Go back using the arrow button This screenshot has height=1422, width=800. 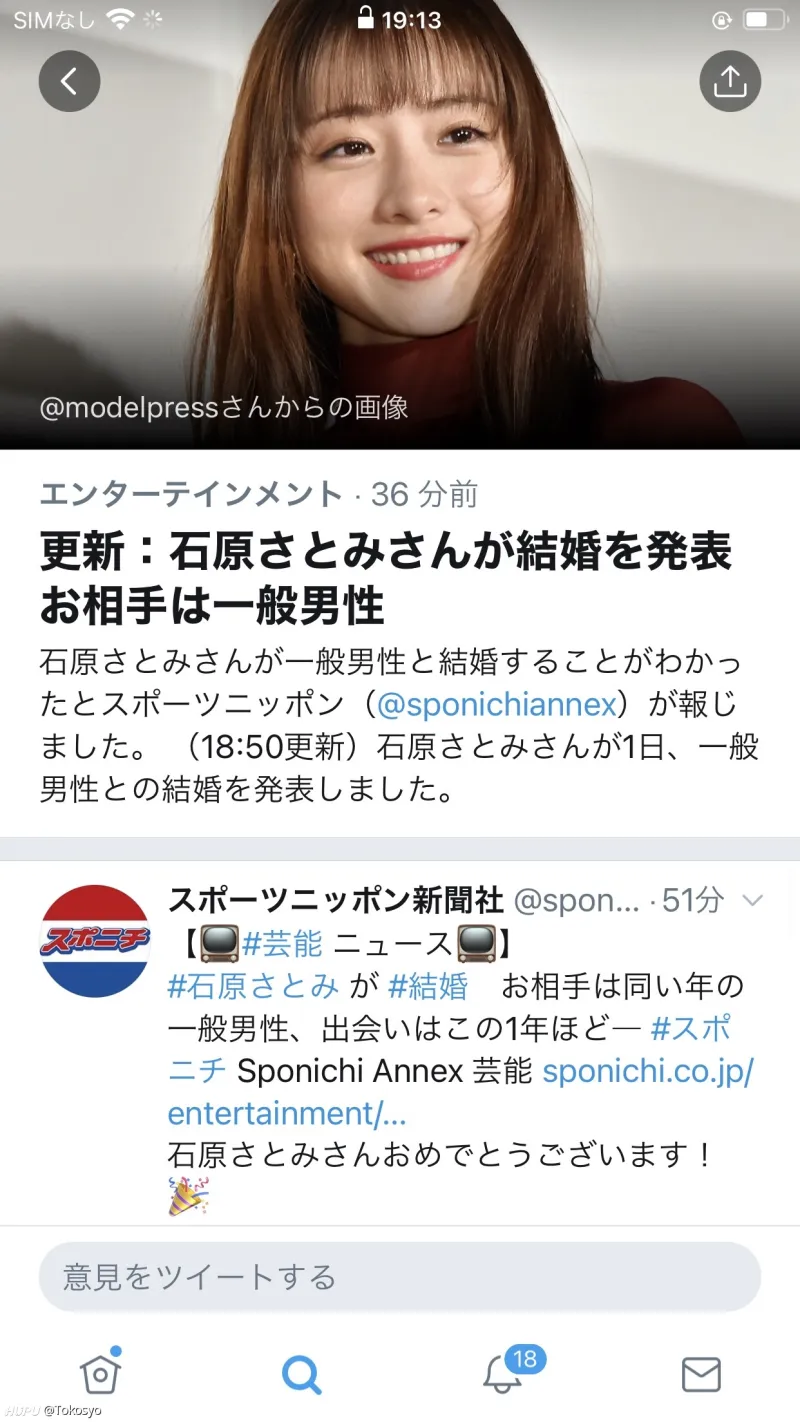point(69,81)
